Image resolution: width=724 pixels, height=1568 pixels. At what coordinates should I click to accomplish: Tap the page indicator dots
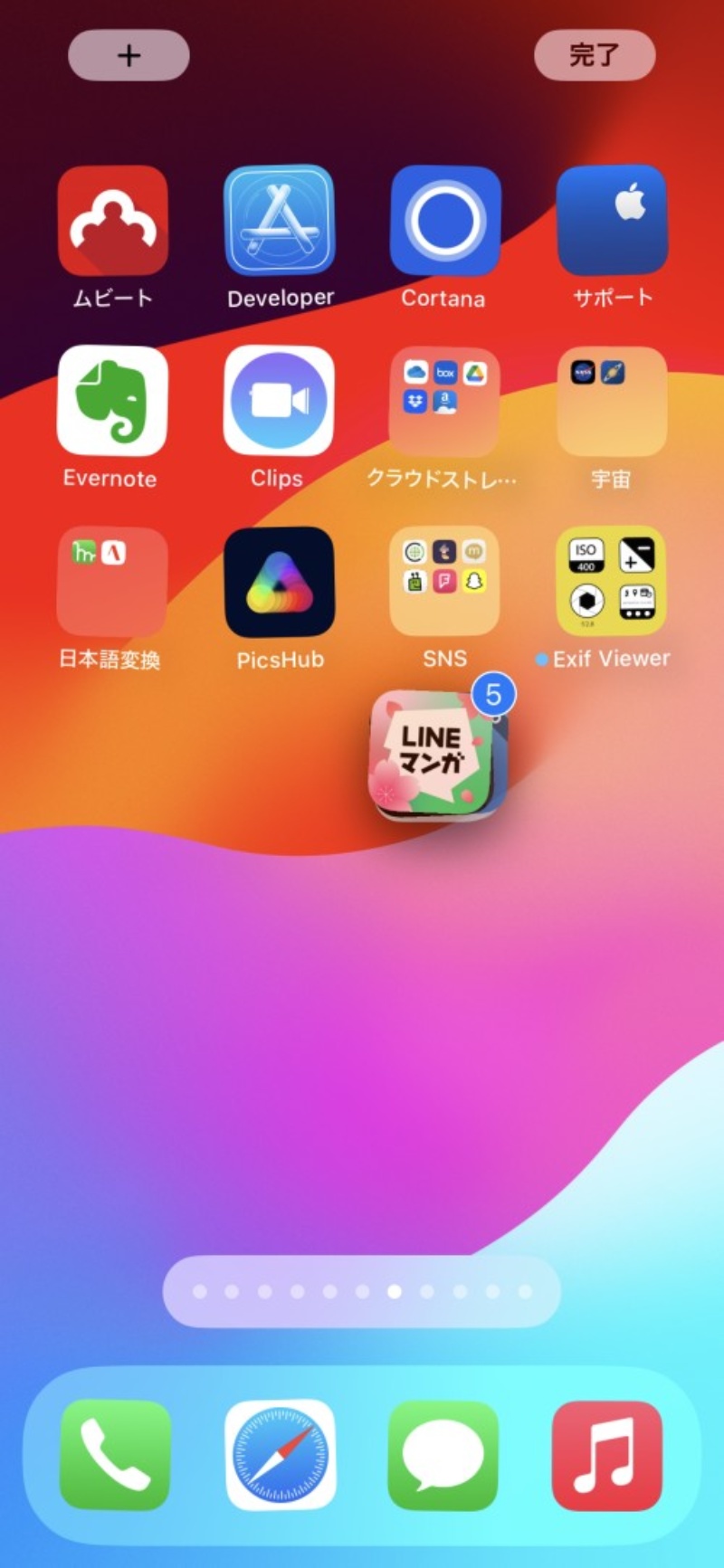pyautogui.click(x=362, y=1291)
